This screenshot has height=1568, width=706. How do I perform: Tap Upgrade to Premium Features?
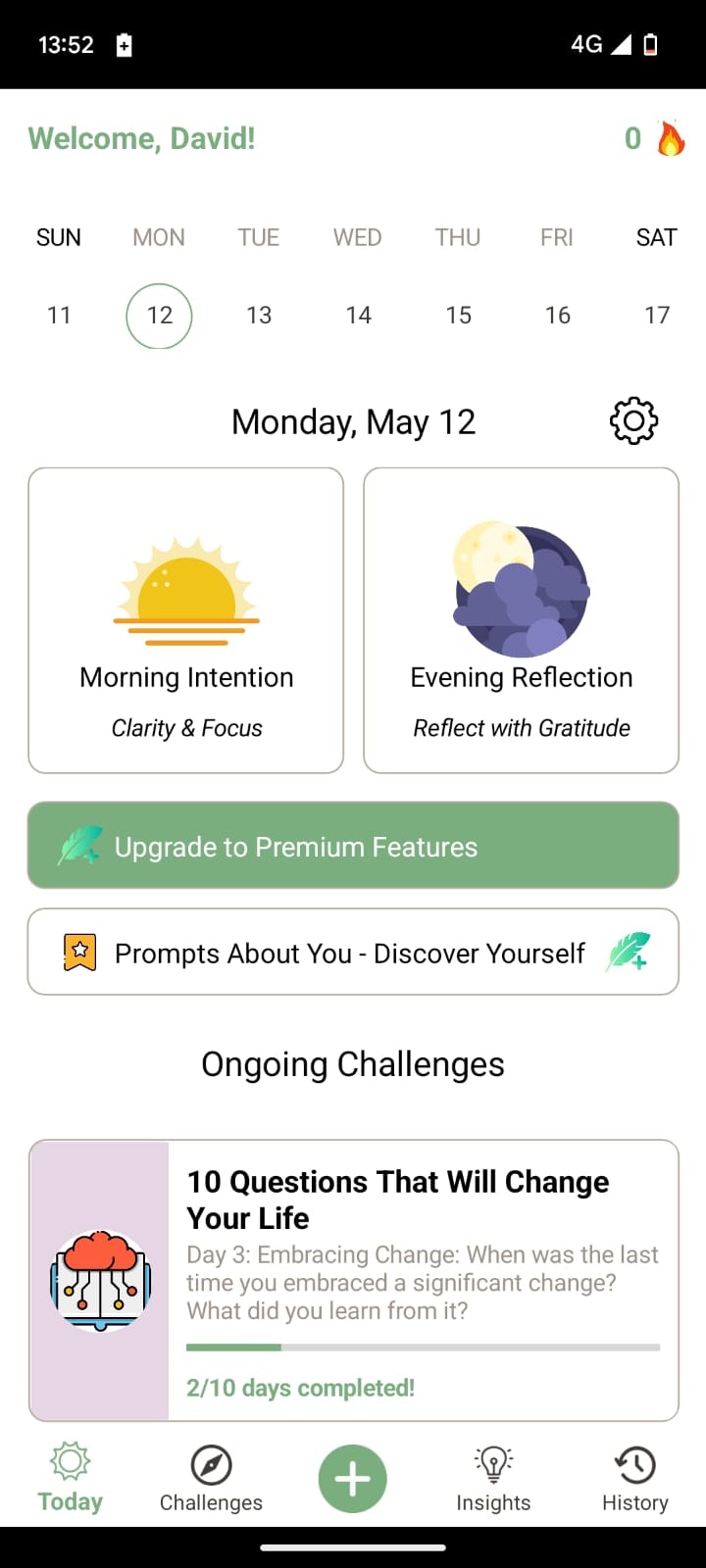tap(353, 846)
